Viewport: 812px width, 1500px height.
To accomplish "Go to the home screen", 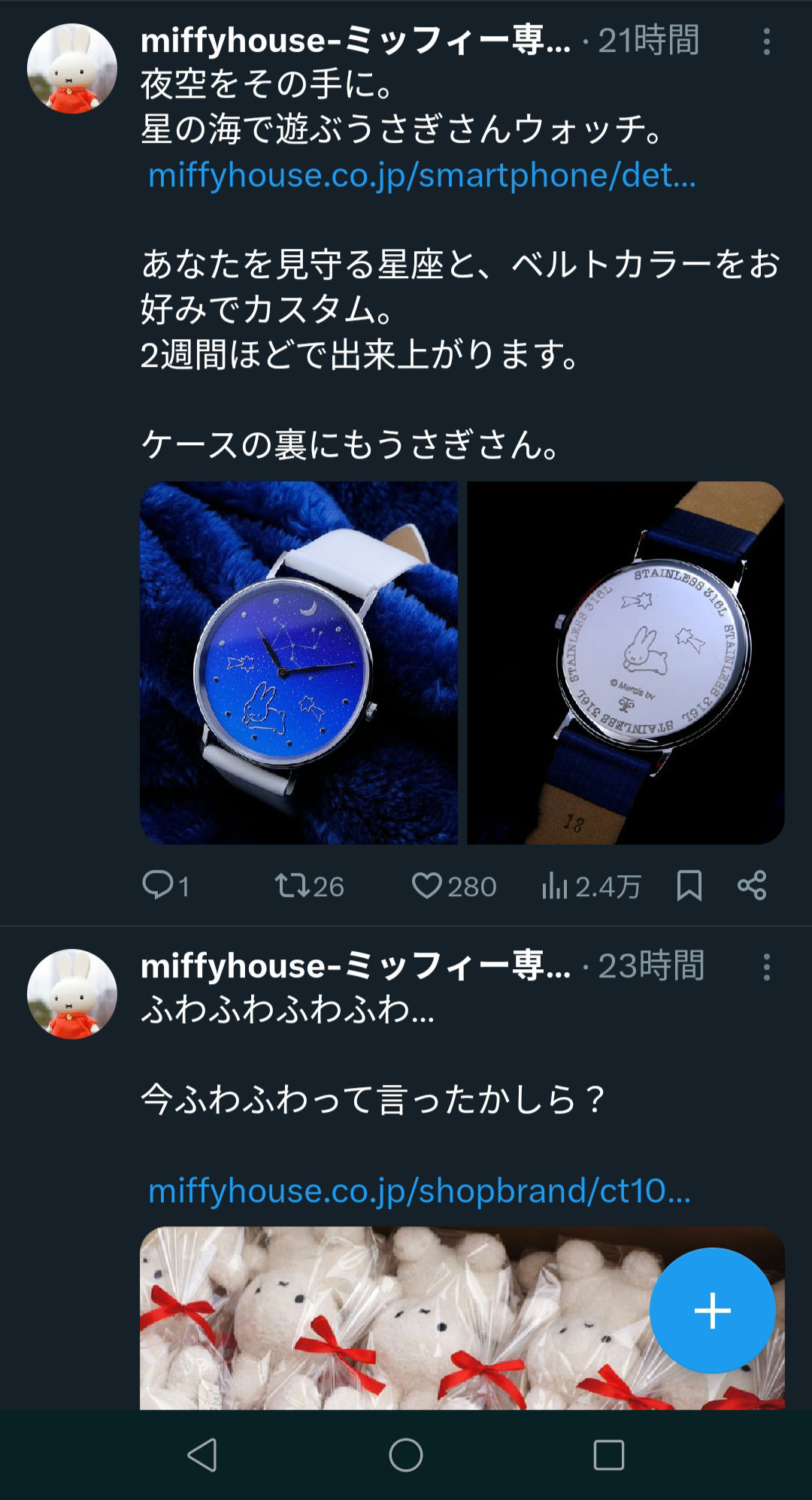I will click(406, 1455).
